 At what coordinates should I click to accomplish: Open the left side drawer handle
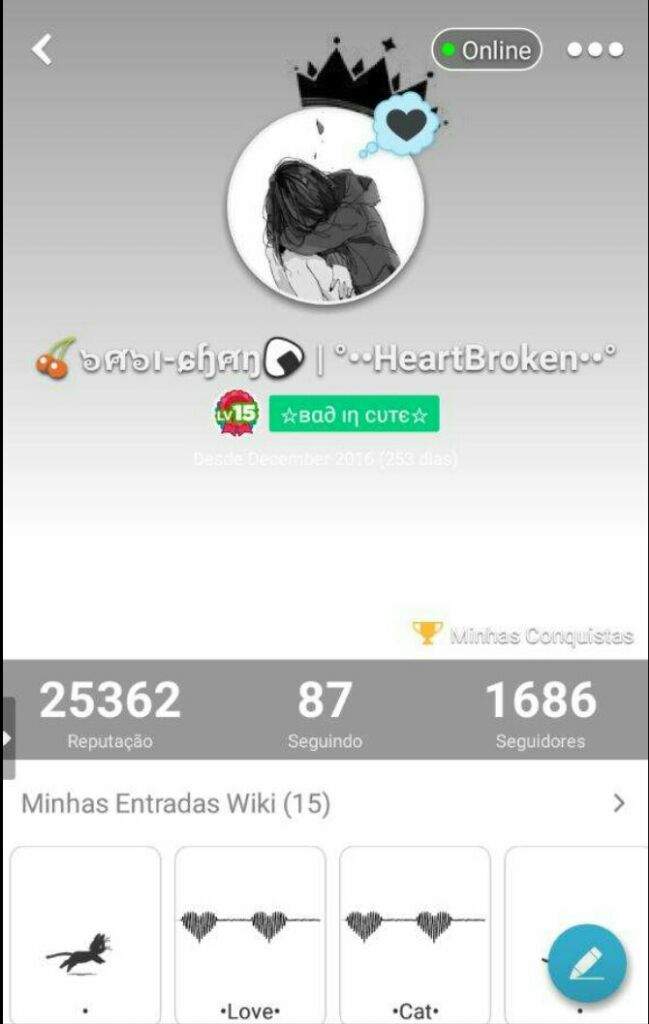coord(7,738)
